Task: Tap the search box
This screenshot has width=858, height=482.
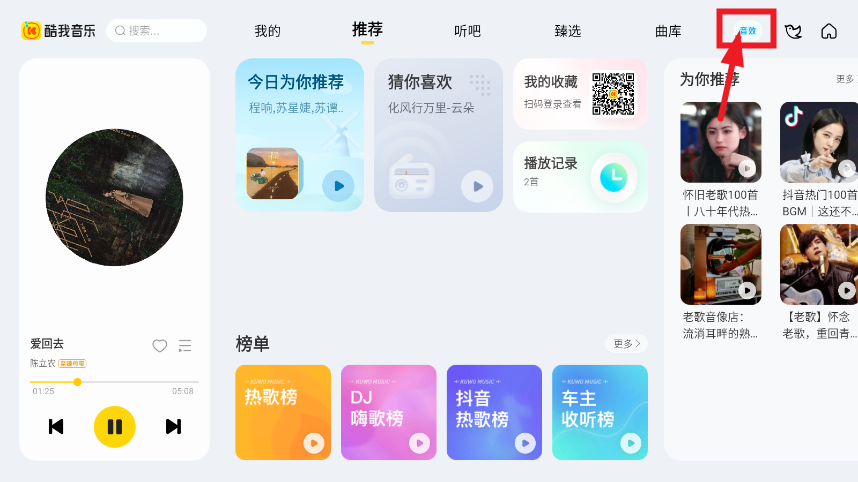Action: coord(157,31)
